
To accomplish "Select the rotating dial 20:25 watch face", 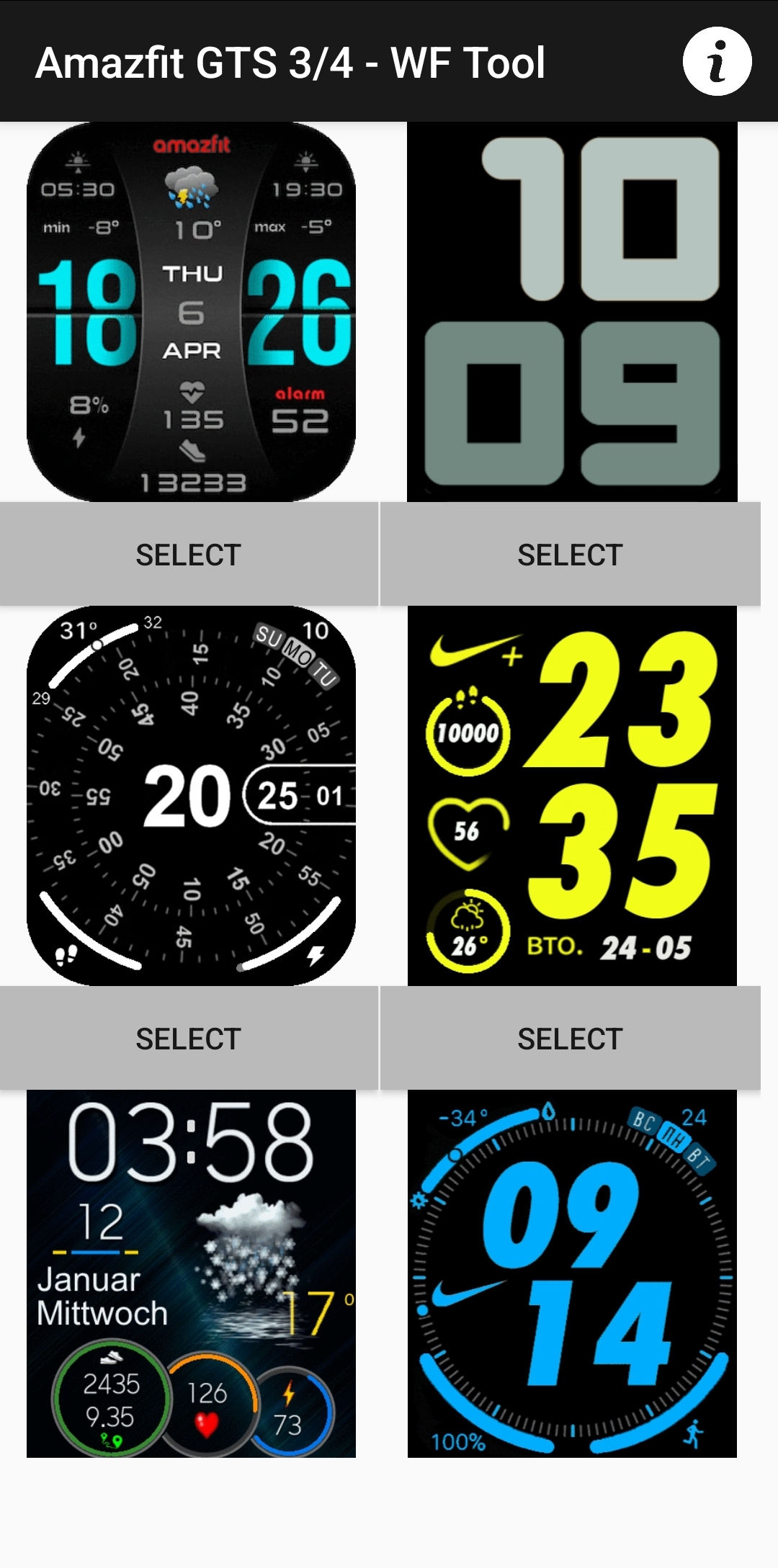I will click(189, 1039).
